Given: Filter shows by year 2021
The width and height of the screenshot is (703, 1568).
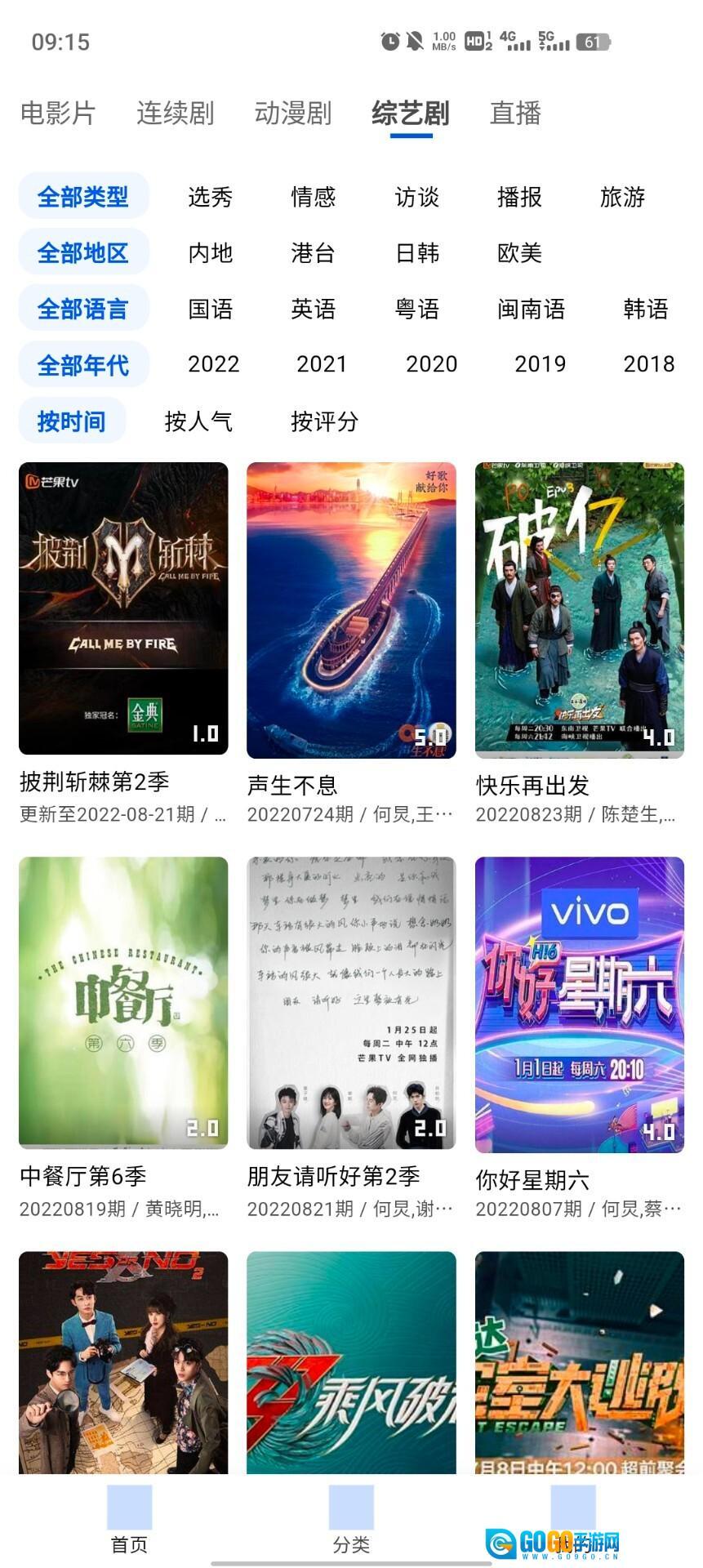Looking at the screenshot, I should pyautogui.click(x=322, y=364).
